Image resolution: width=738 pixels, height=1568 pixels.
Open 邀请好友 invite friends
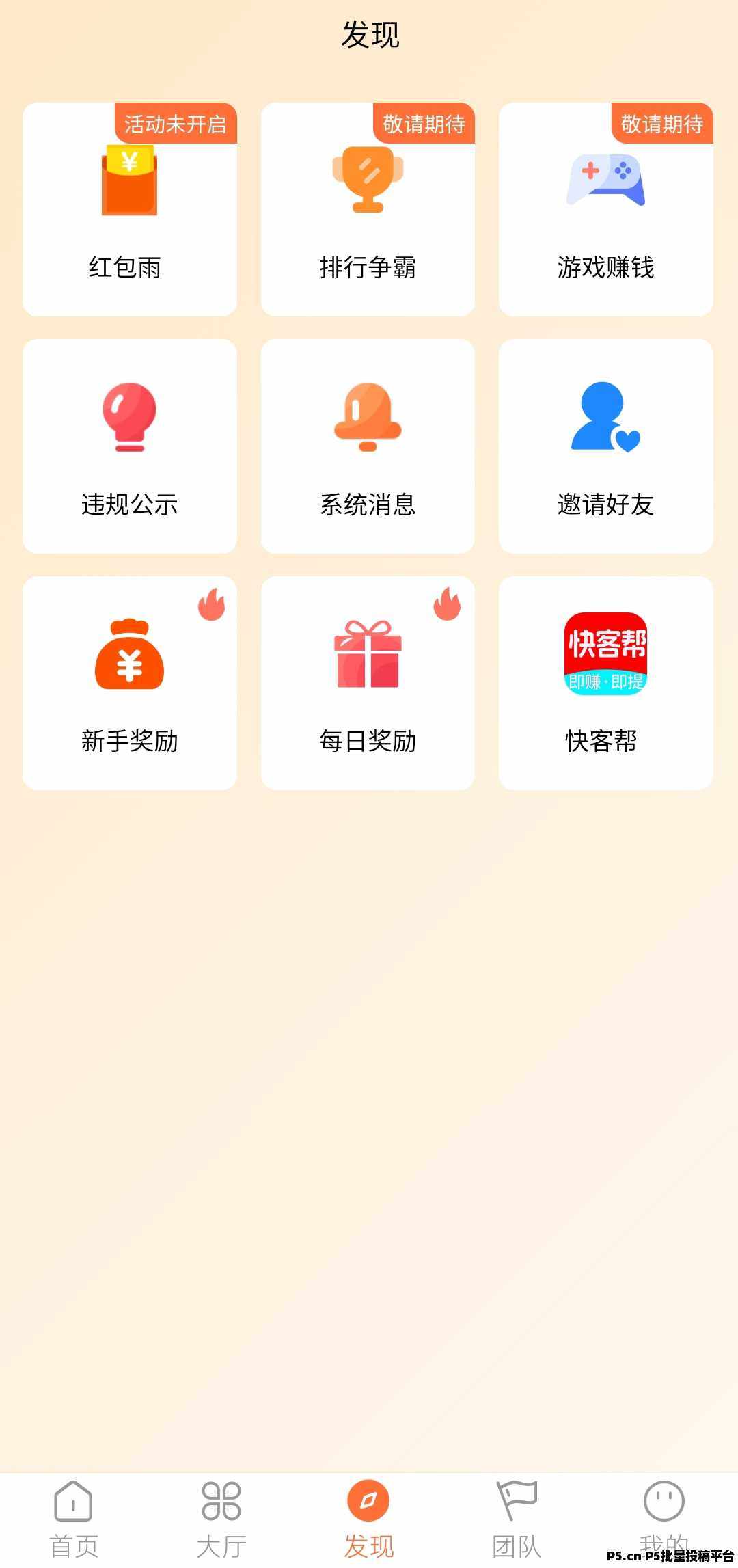coord(605,446)
